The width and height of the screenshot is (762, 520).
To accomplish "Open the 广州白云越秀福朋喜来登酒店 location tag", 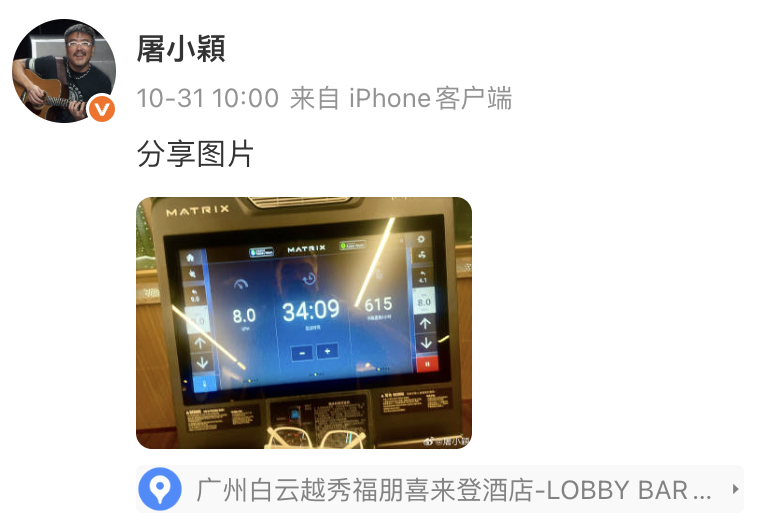I will pos(440,490).
